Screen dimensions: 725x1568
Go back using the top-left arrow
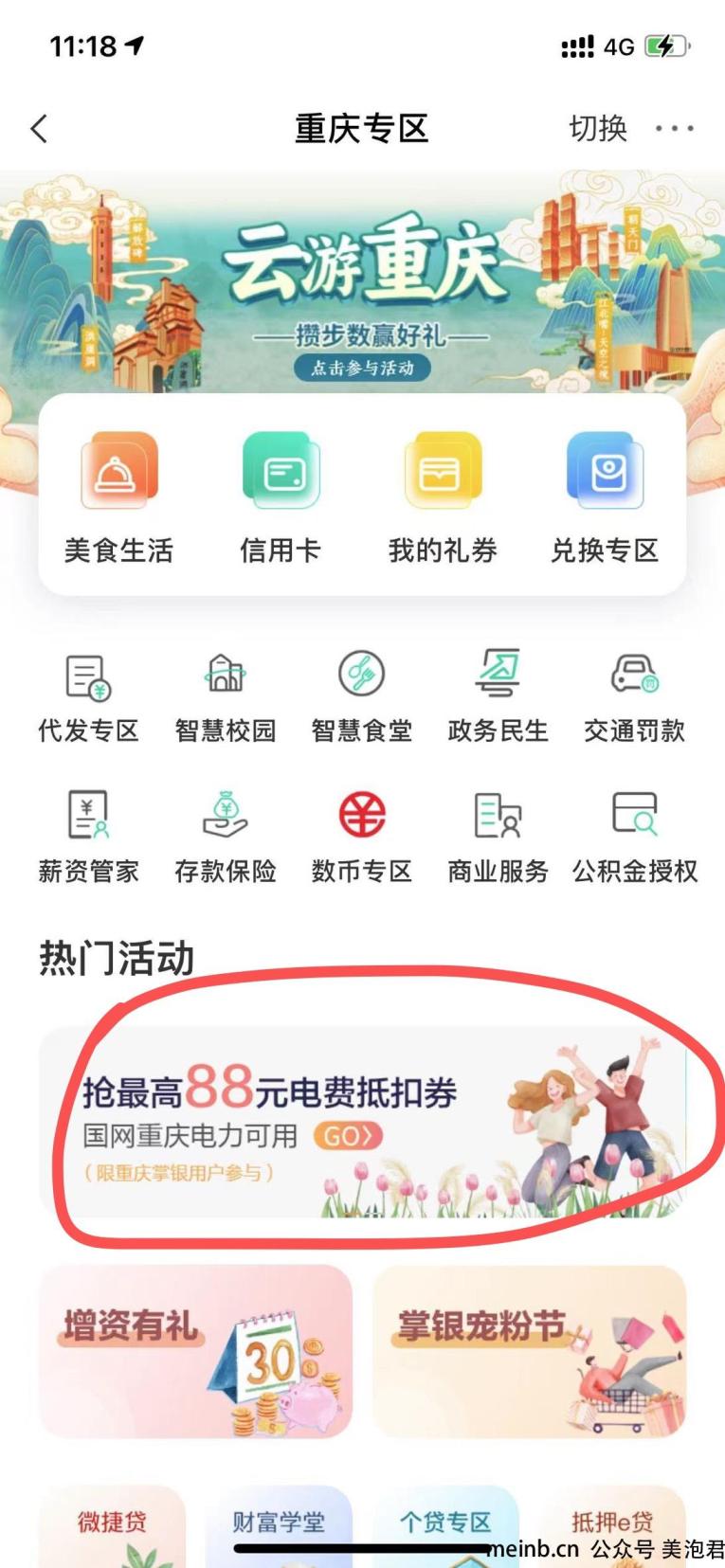click(39, 129)
